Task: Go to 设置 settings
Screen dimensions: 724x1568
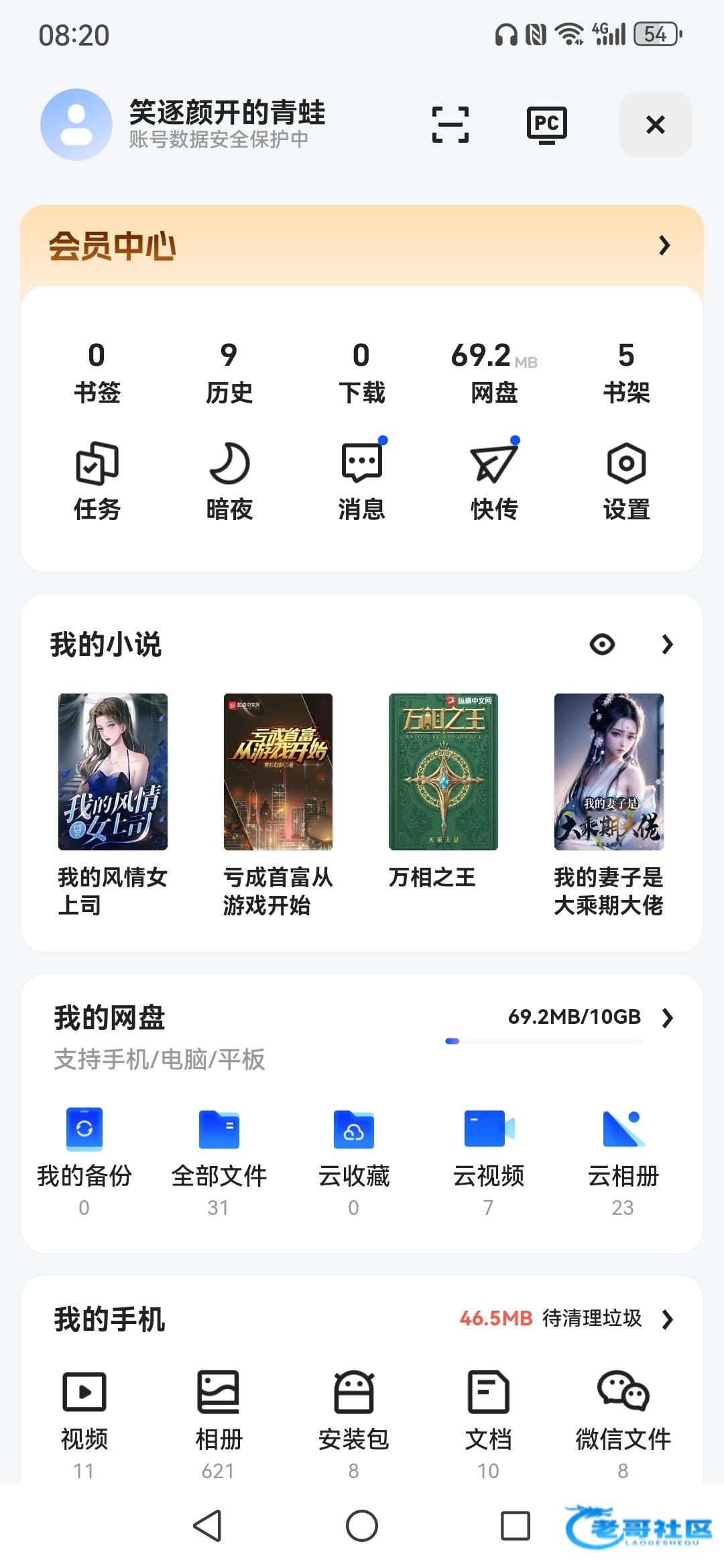Action: (x=626, y=481)
